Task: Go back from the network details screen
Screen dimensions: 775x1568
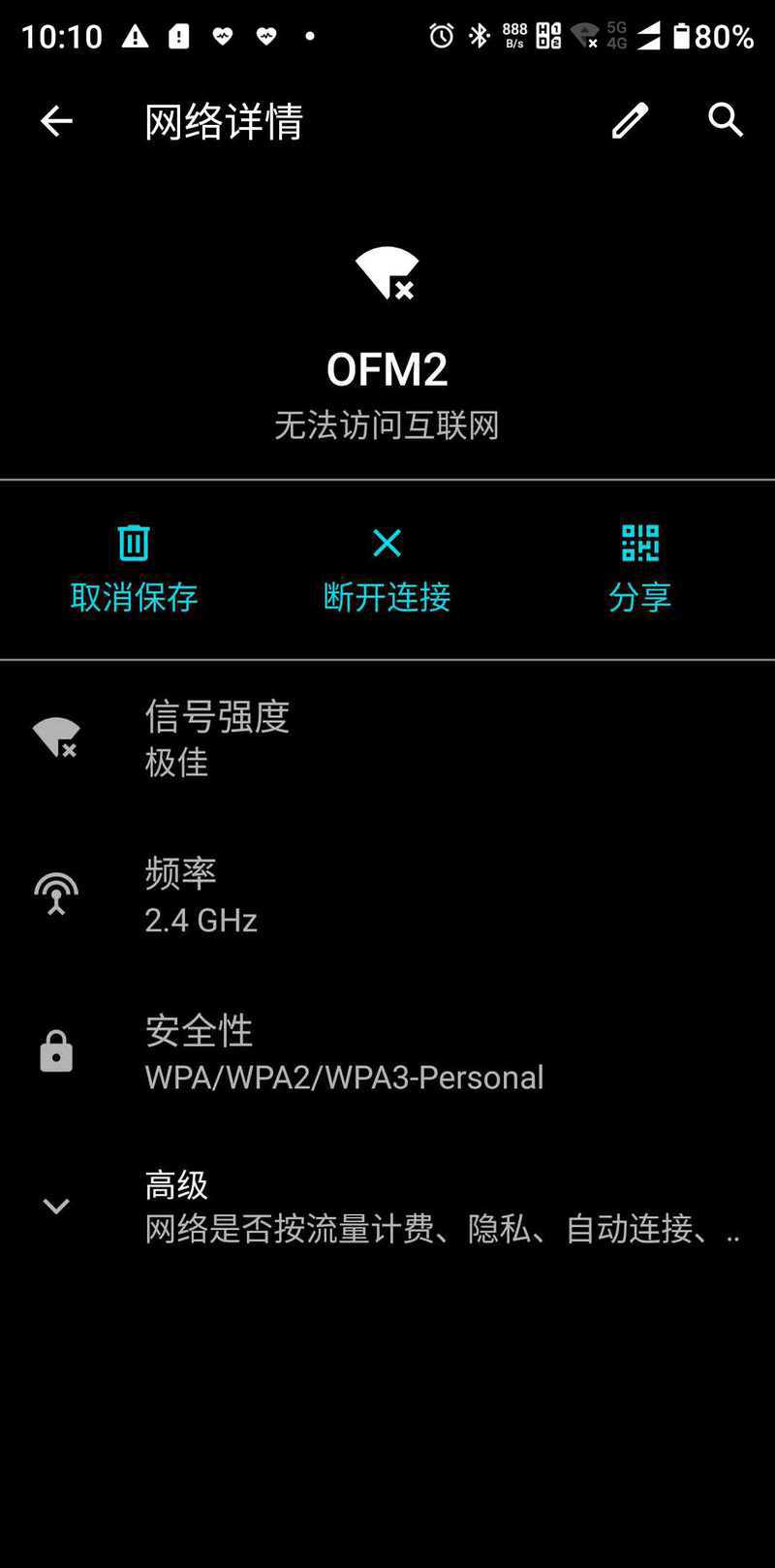Action: coord(56,121)
